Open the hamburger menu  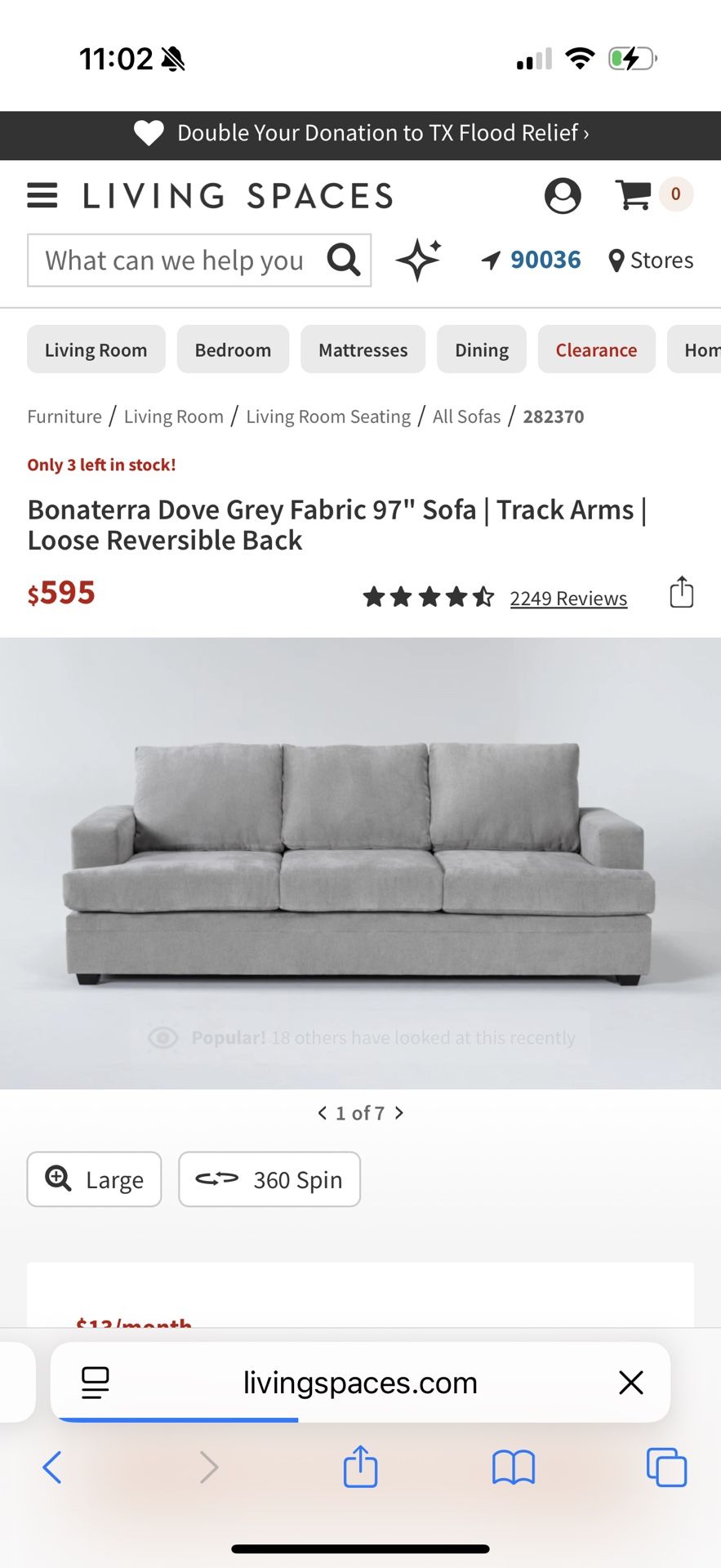(42, 196)
